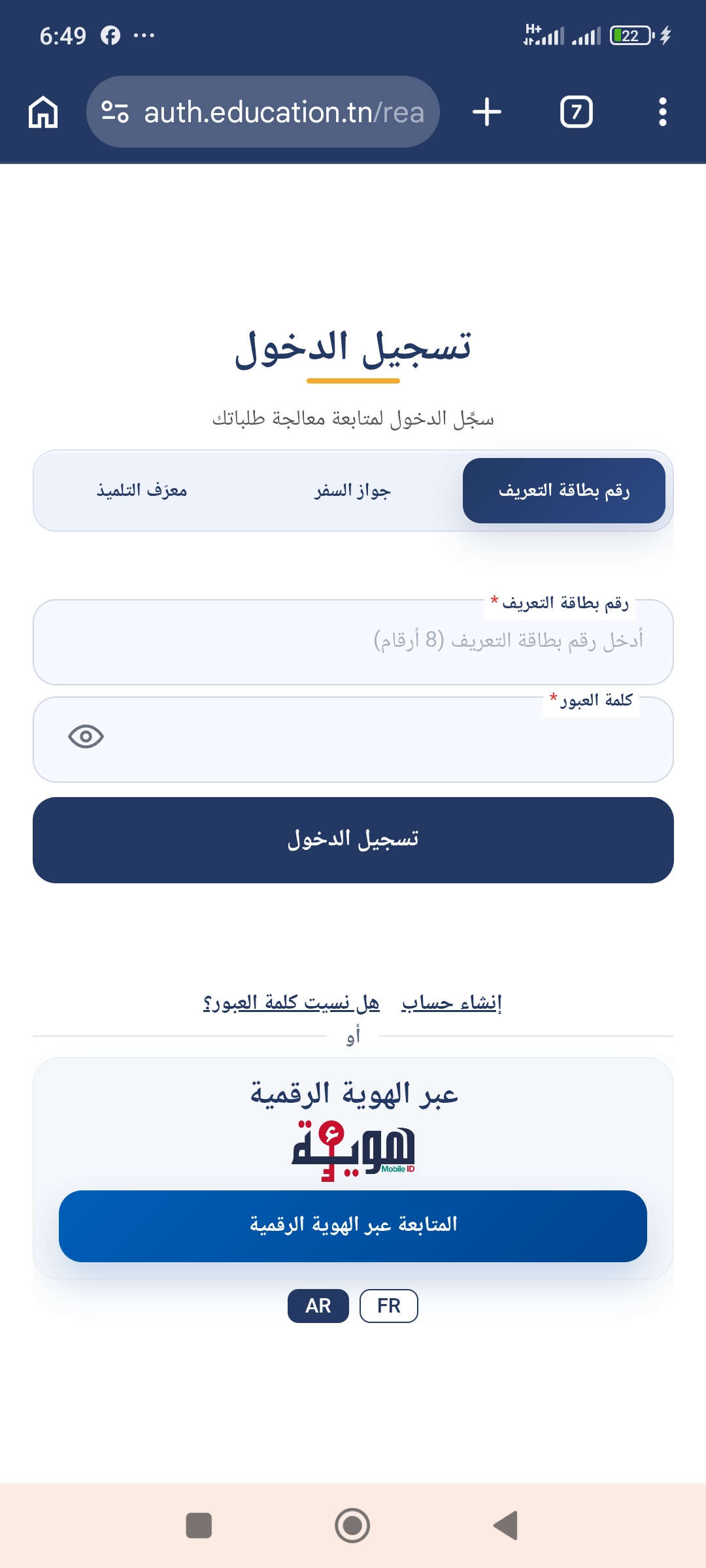This screenshot has height=1568, width=706.
Task: Switch to the جواز السفر tab
Action: pyautogui.click(x=352, y=491)
